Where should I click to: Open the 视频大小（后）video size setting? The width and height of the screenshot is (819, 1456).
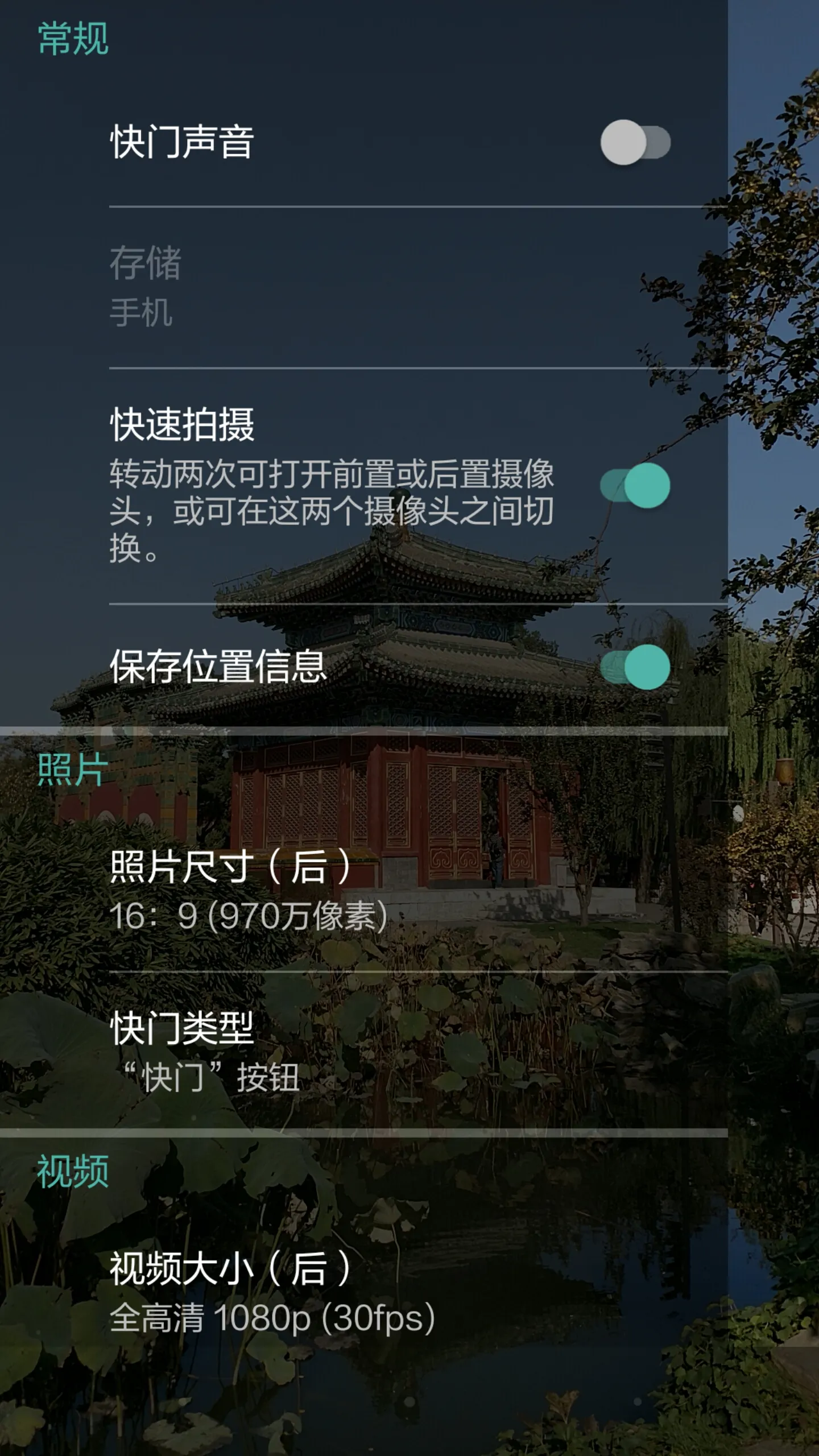coord(364,1292)
